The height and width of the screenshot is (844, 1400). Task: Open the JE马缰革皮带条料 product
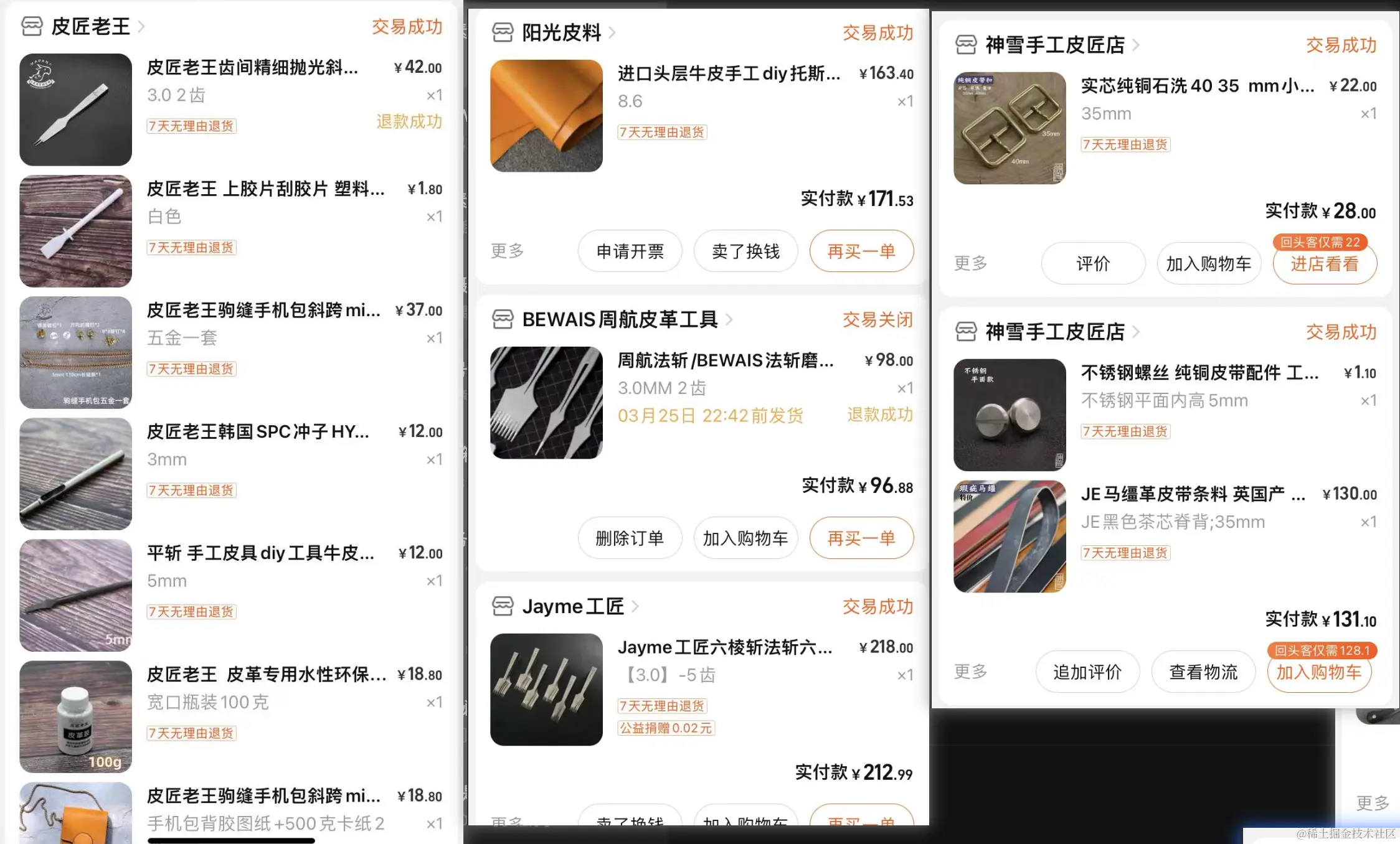coord(1192,494)
